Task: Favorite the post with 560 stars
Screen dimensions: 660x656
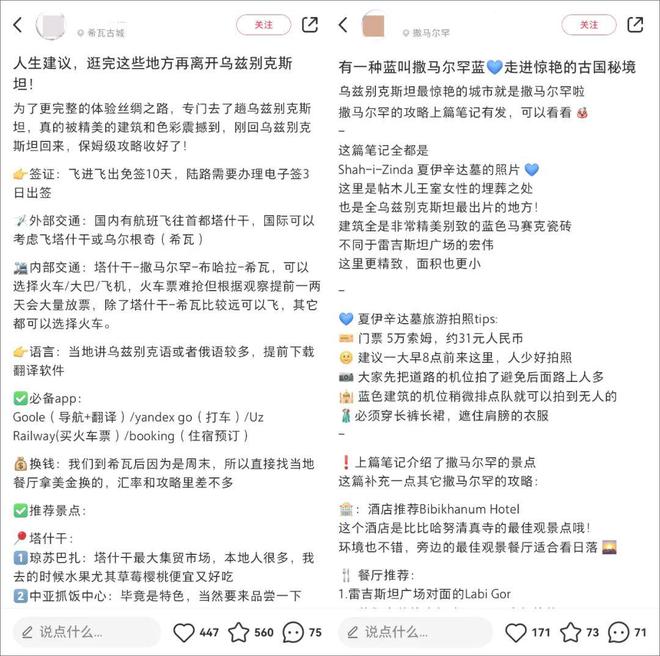Action: (x=239, y=632)
